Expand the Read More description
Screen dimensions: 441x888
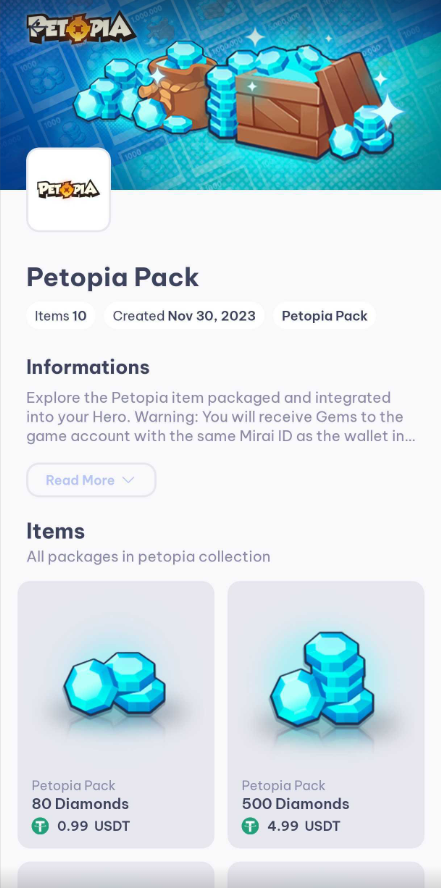(x=91, y=480)
